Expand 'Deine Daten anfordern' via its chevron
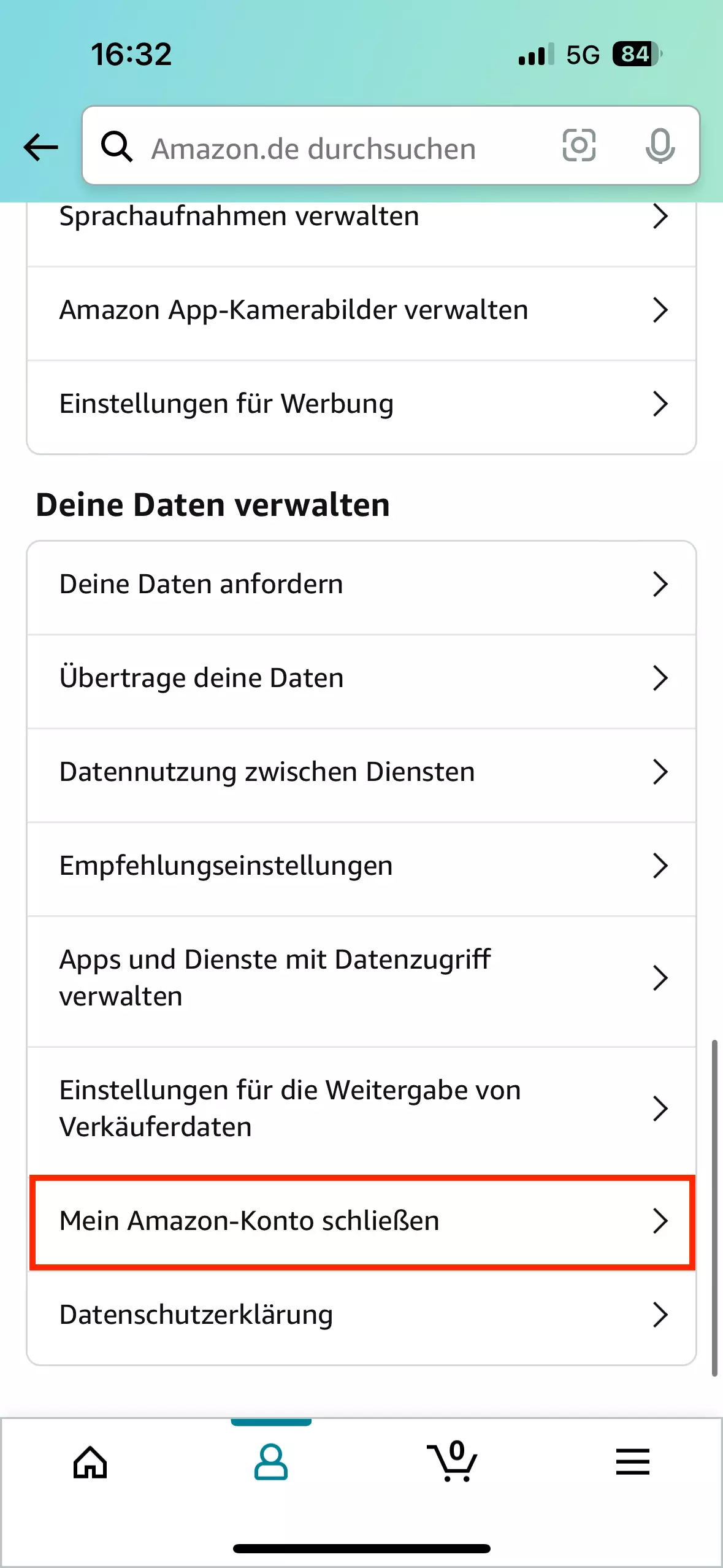The width and height of the screenshot is (723, 1568). pyautogui.click(x=660, y=585)
